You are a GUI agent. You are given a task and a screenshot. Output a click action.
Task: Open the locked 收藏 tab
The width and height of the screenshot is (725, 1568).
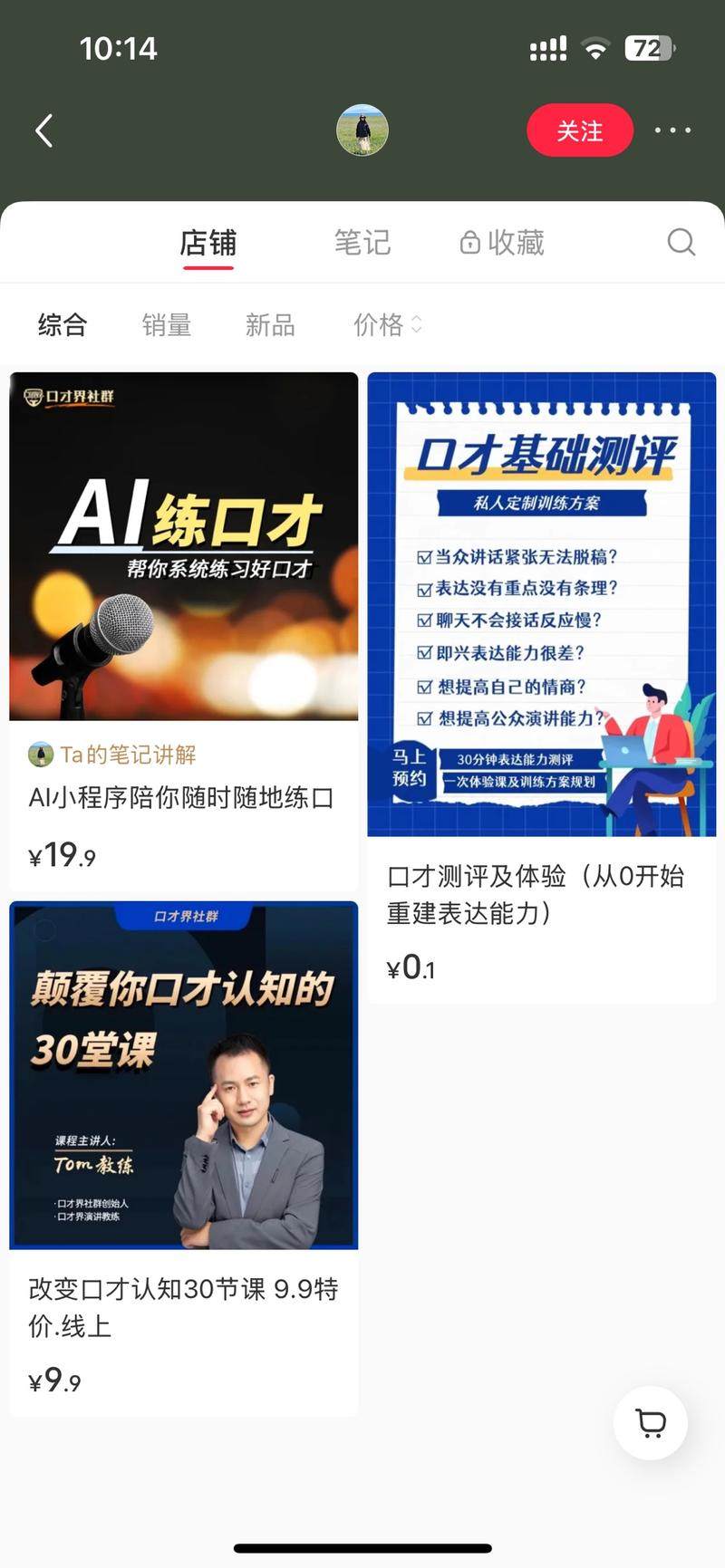coord(502,243)
